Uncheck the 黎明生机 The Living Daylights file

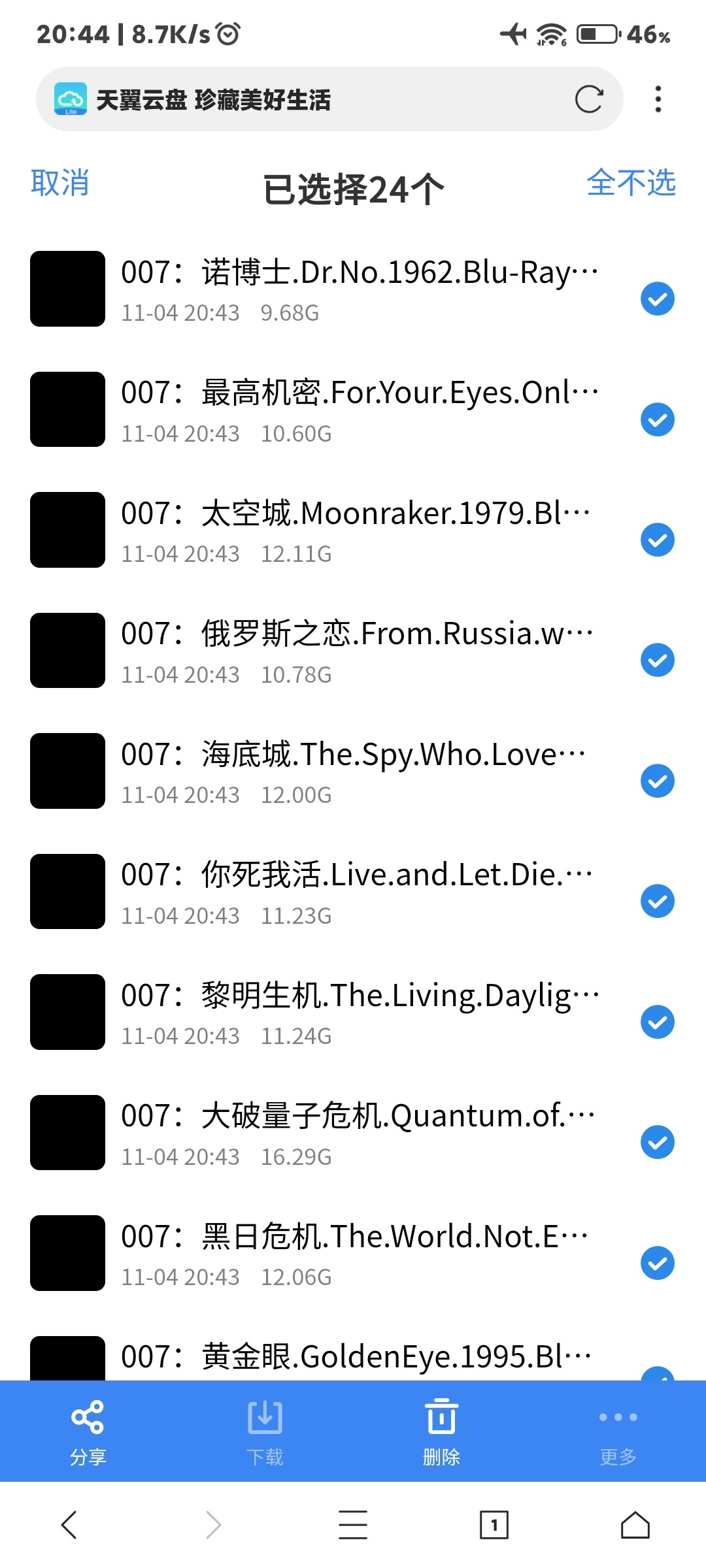(657, 1022)
